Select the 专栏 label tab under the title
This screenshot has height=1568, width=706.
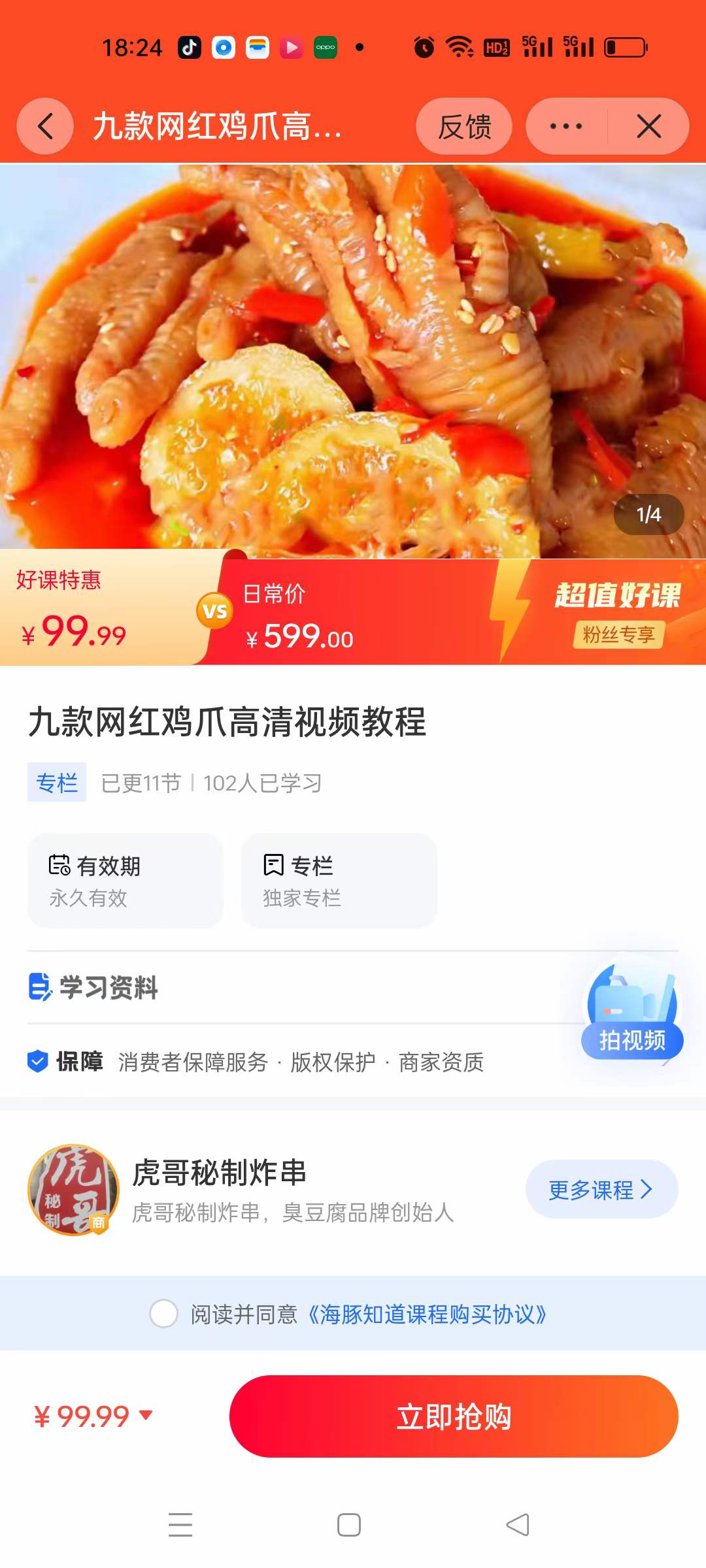pyautogui.click(x=56, y=782)
